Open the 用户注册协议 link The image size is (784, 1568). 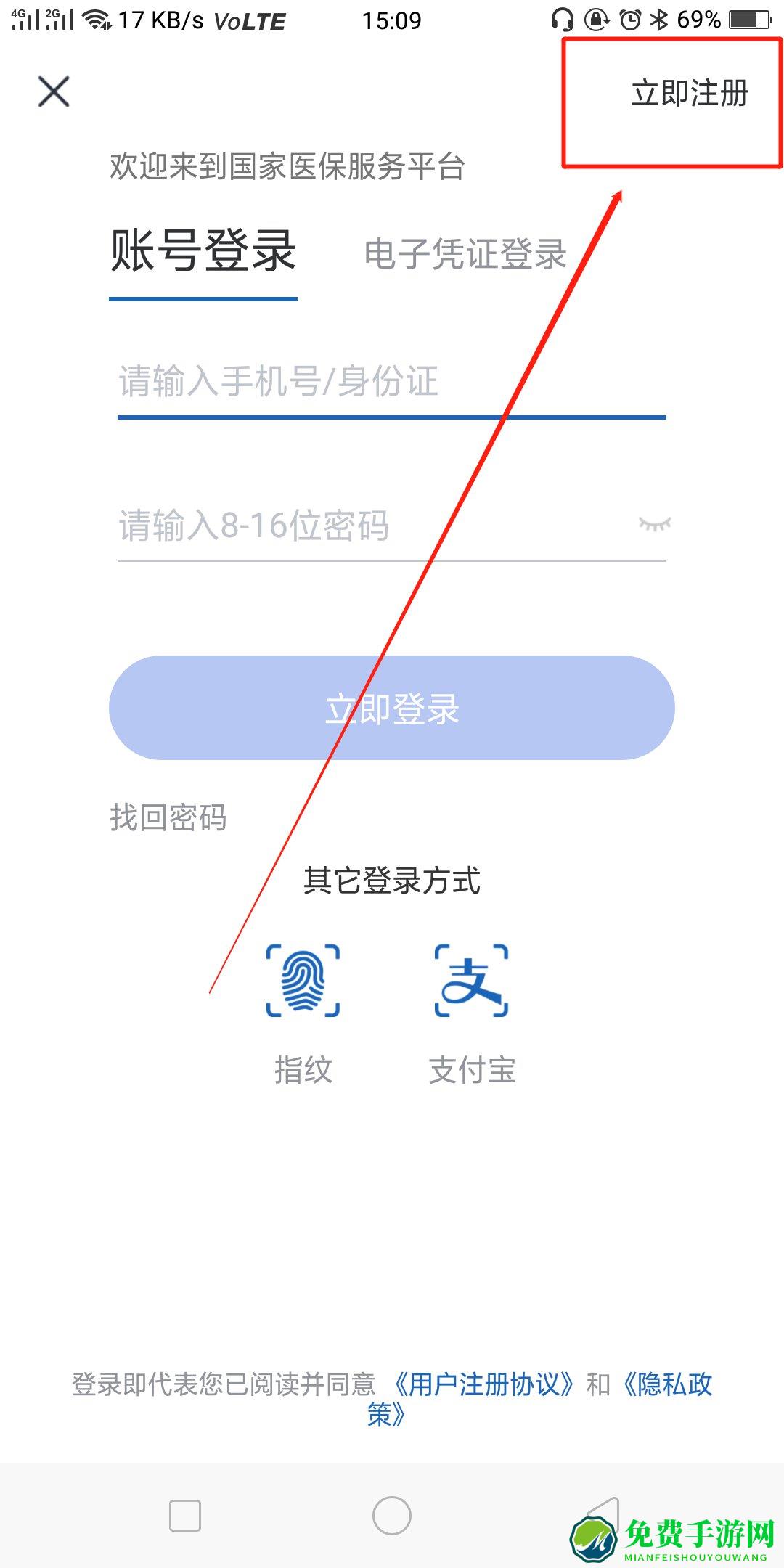coord(485,1384)
